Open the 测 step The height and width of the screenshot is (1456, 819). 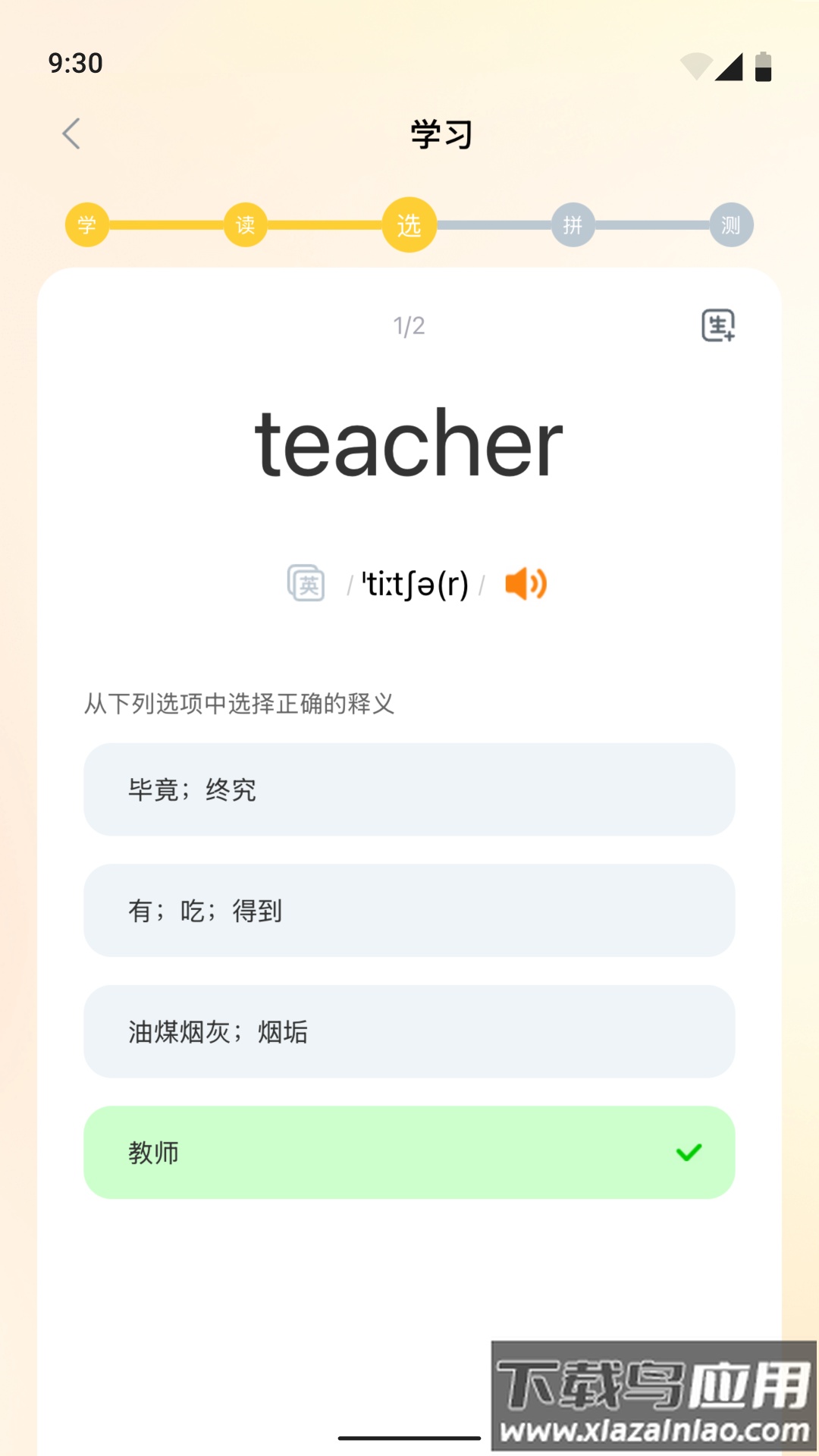(x=731, y=224)
